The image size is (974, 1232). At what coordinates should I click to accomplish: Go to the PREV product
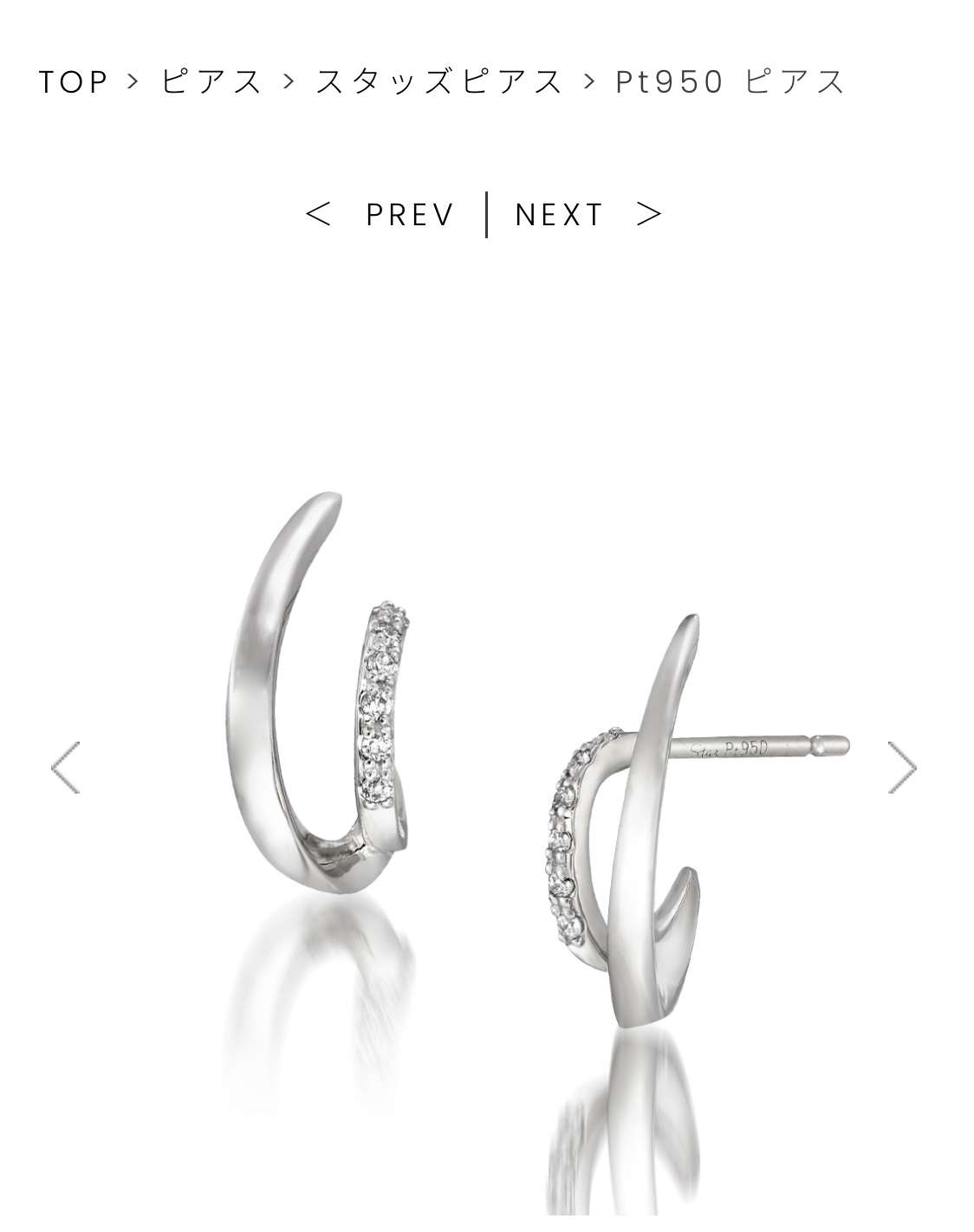(381, 214)
